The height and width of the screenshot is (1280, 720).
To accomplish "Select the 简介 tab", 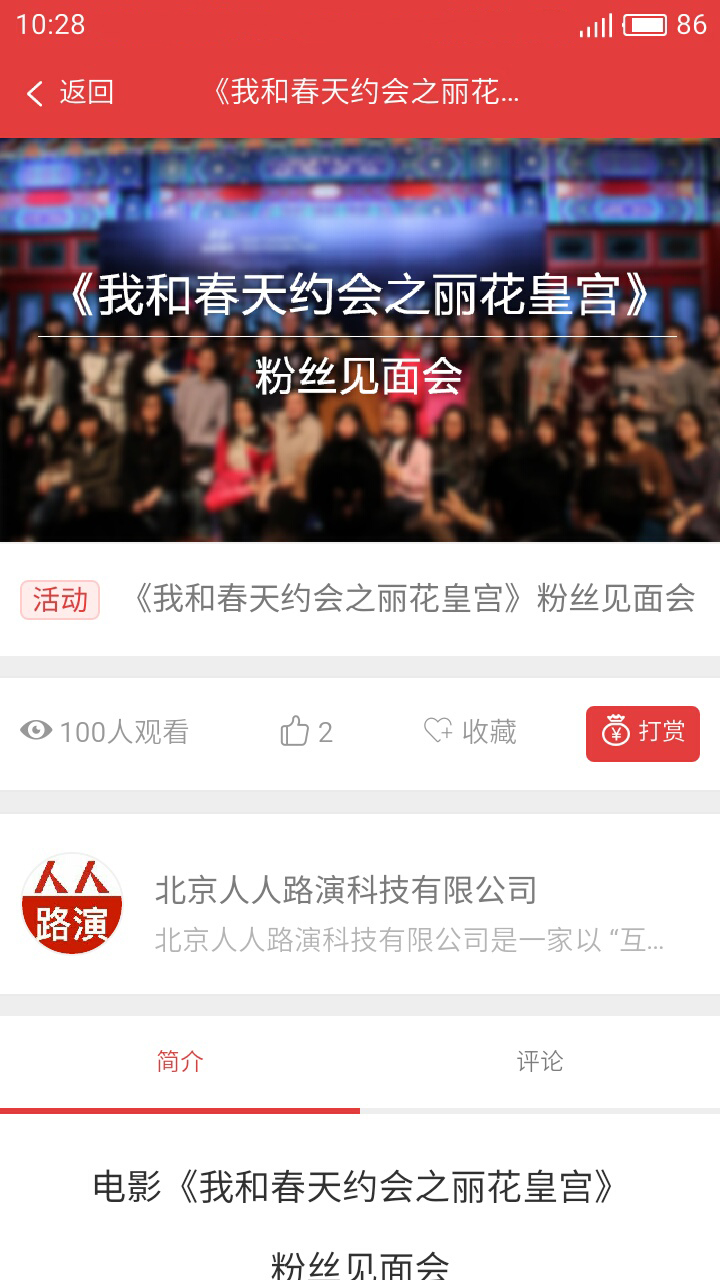I will coord(180,1062).
